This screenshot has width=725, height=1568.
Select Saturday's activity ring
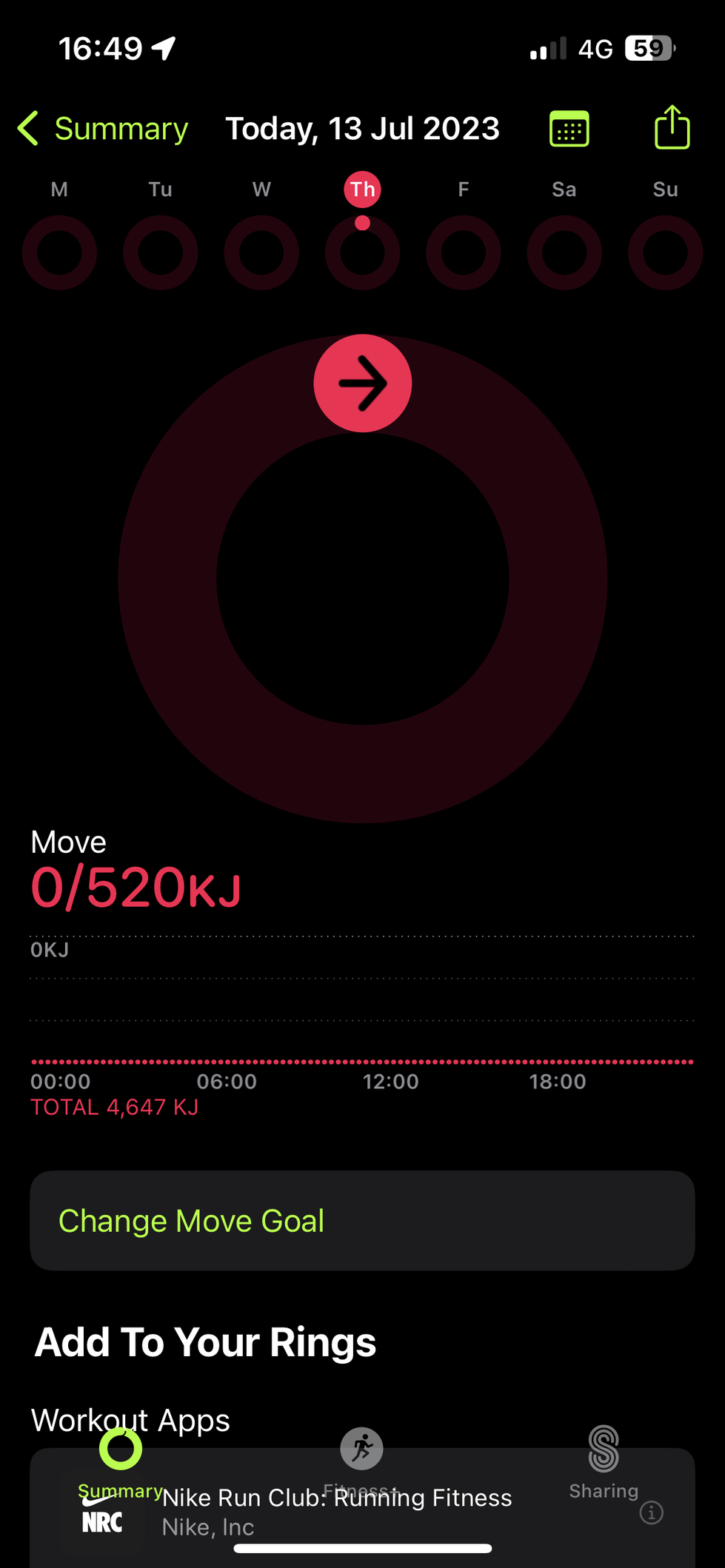(564, 252)
